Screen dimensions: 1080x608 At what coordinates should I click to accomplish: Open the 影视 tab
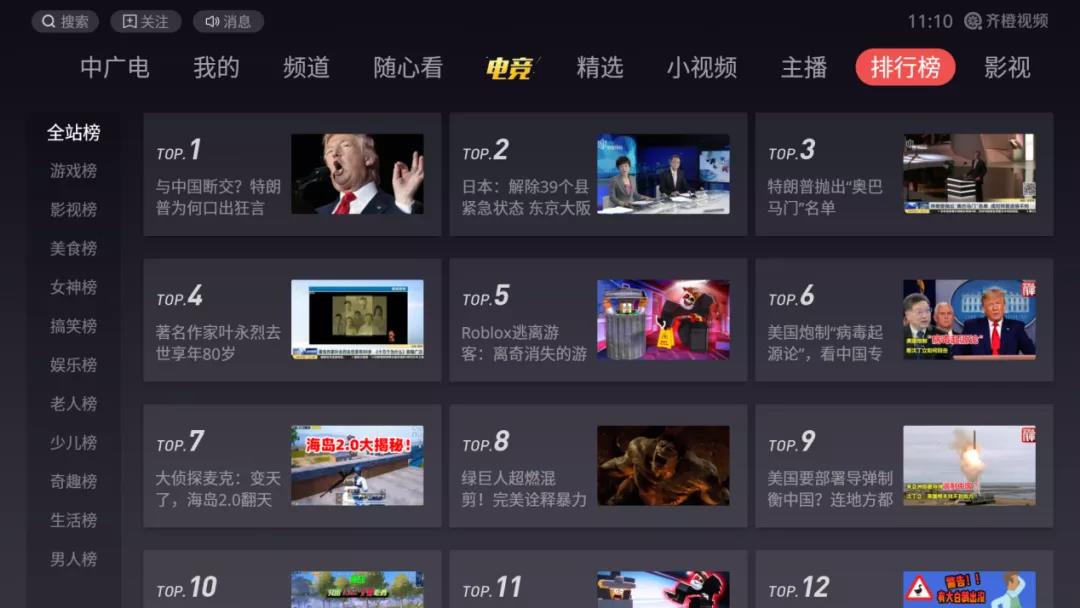1007,68
